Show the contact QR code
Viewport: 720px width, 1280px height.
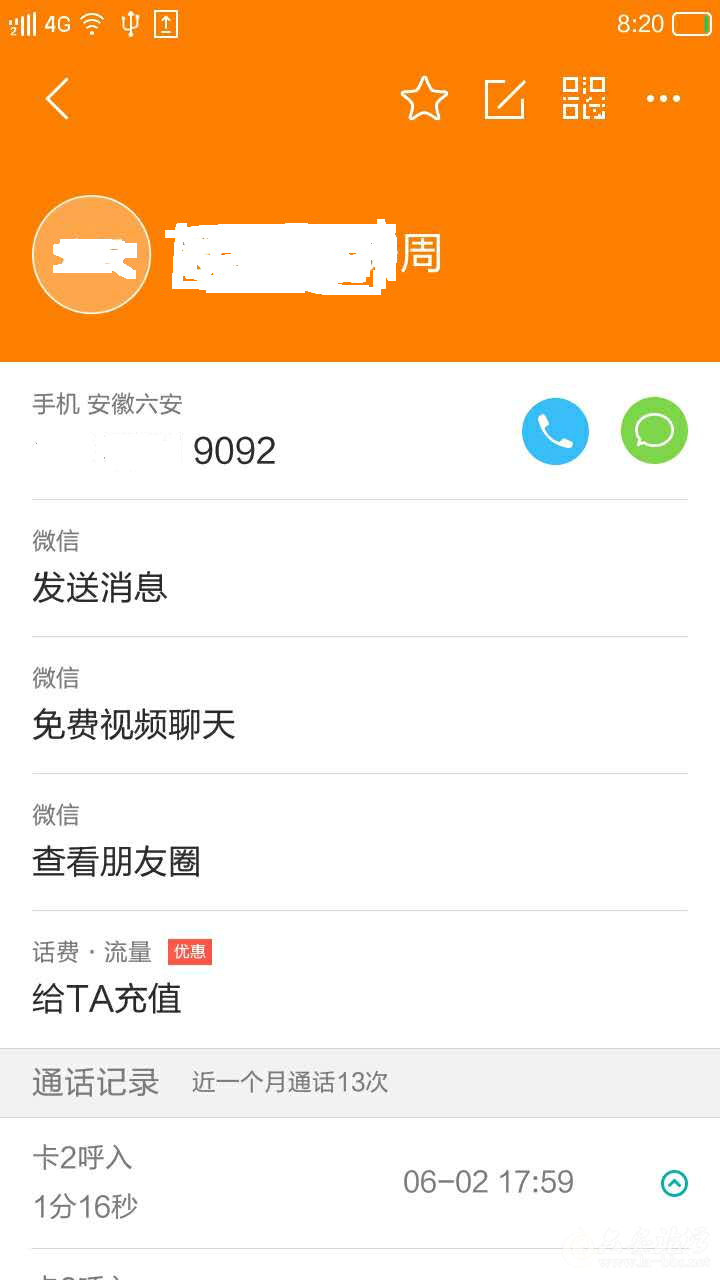[x=583, y=98]
